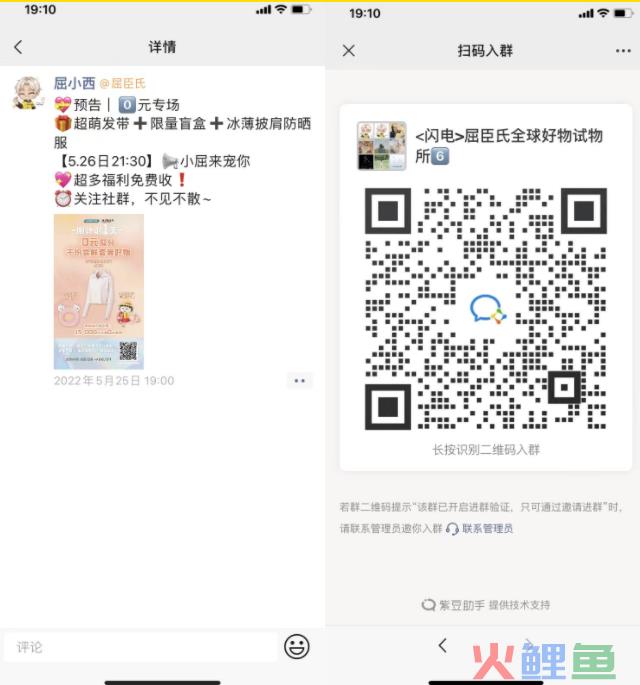The image size is (640, 685).
Task: Open the two-dot menu under the post
Action: coord(299,381)
